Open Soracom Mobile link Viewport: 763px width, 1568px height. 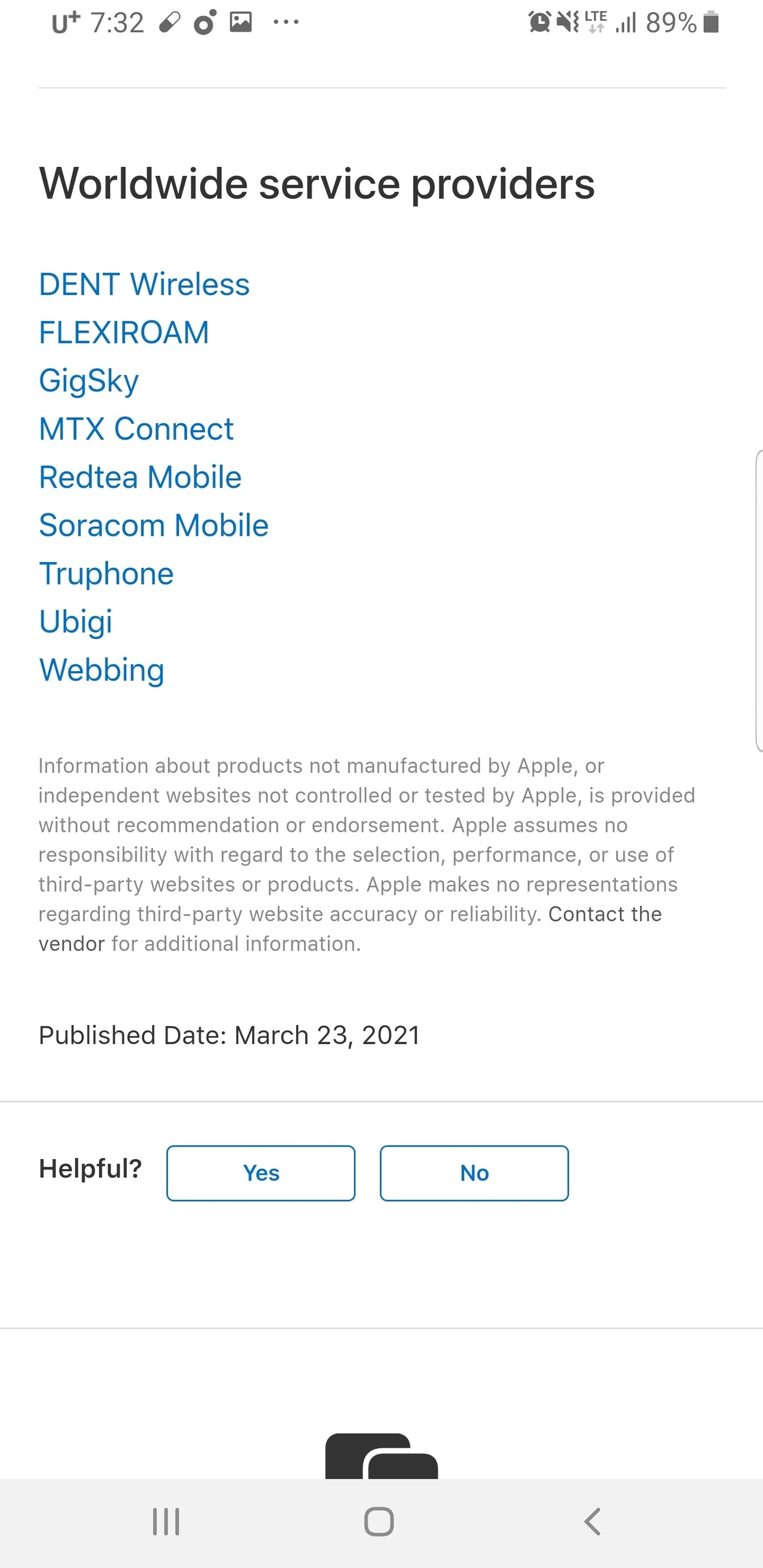154,525
